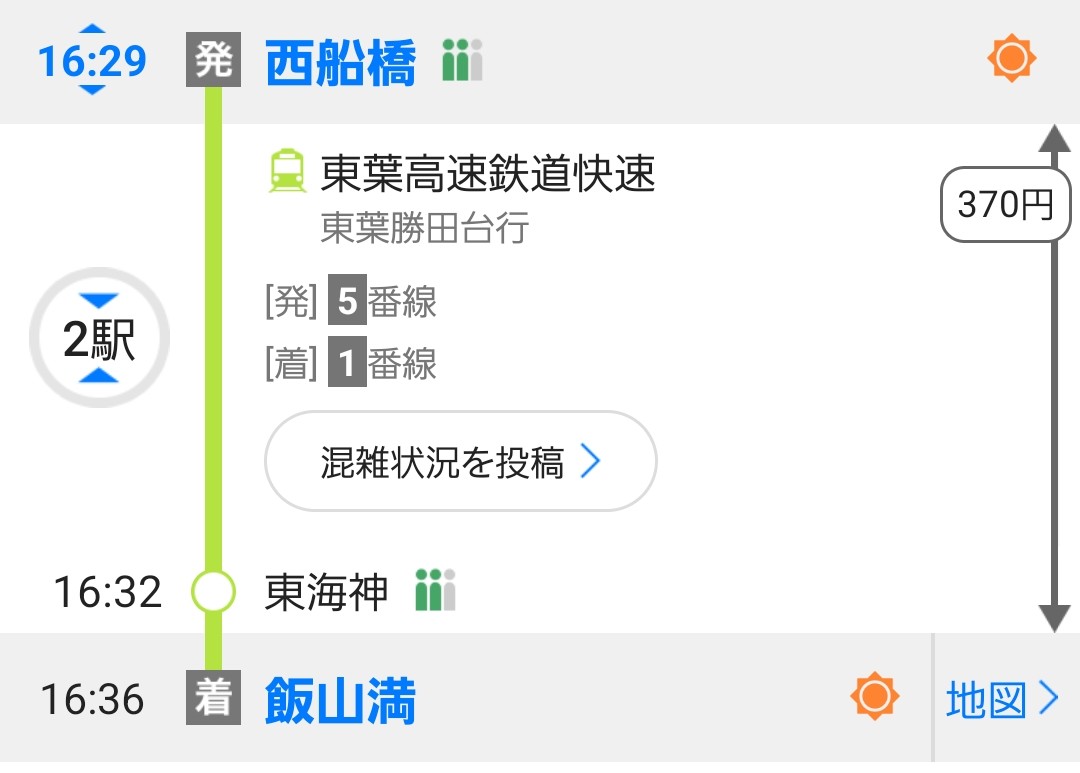
Task: Show weather at 飯山満
Action: 874,696
